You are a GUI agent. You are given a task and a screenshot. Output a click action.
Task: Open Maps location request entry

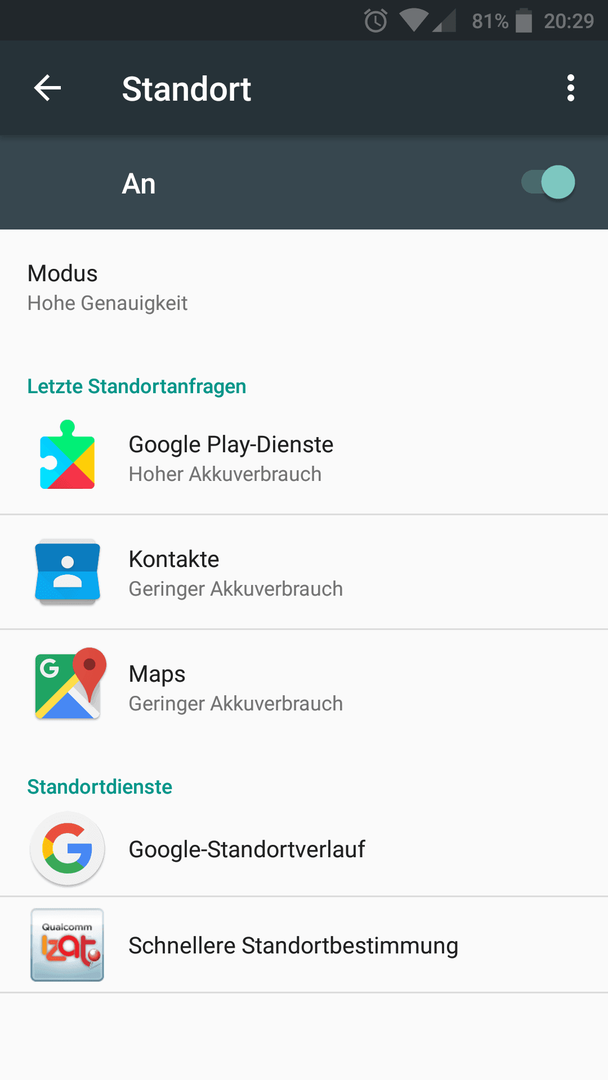point(304,687)
